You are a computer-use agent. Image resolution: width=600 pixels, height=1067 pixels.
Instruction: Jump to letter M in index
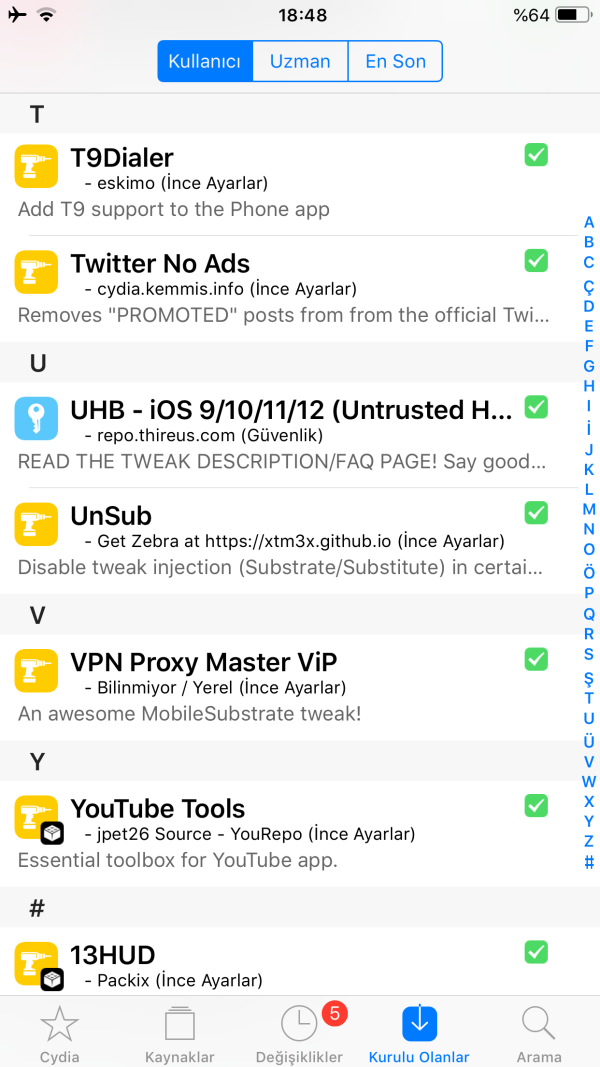coord(589,509)
